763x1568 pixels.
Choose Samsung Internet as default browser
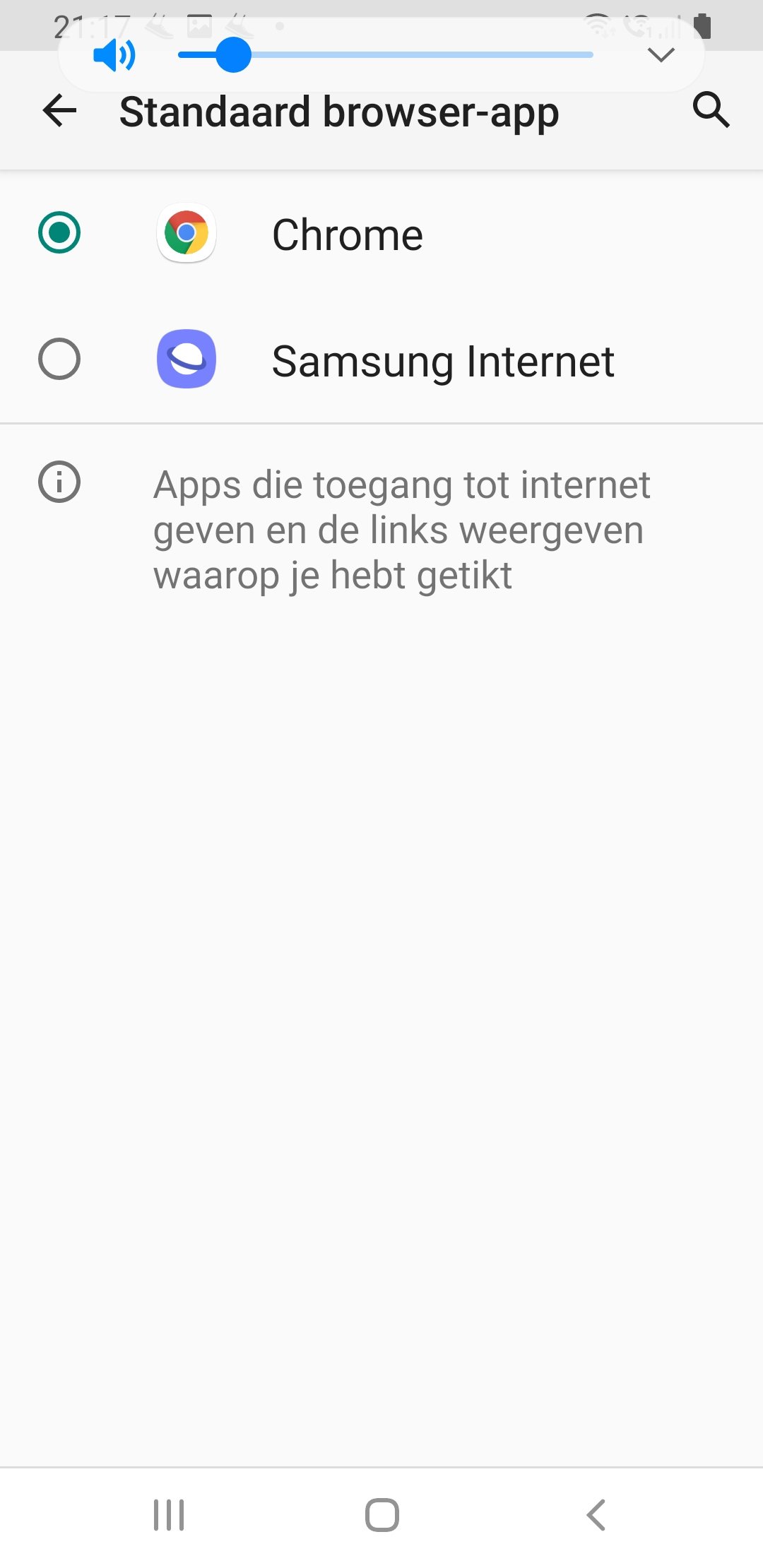pos(381,360)
